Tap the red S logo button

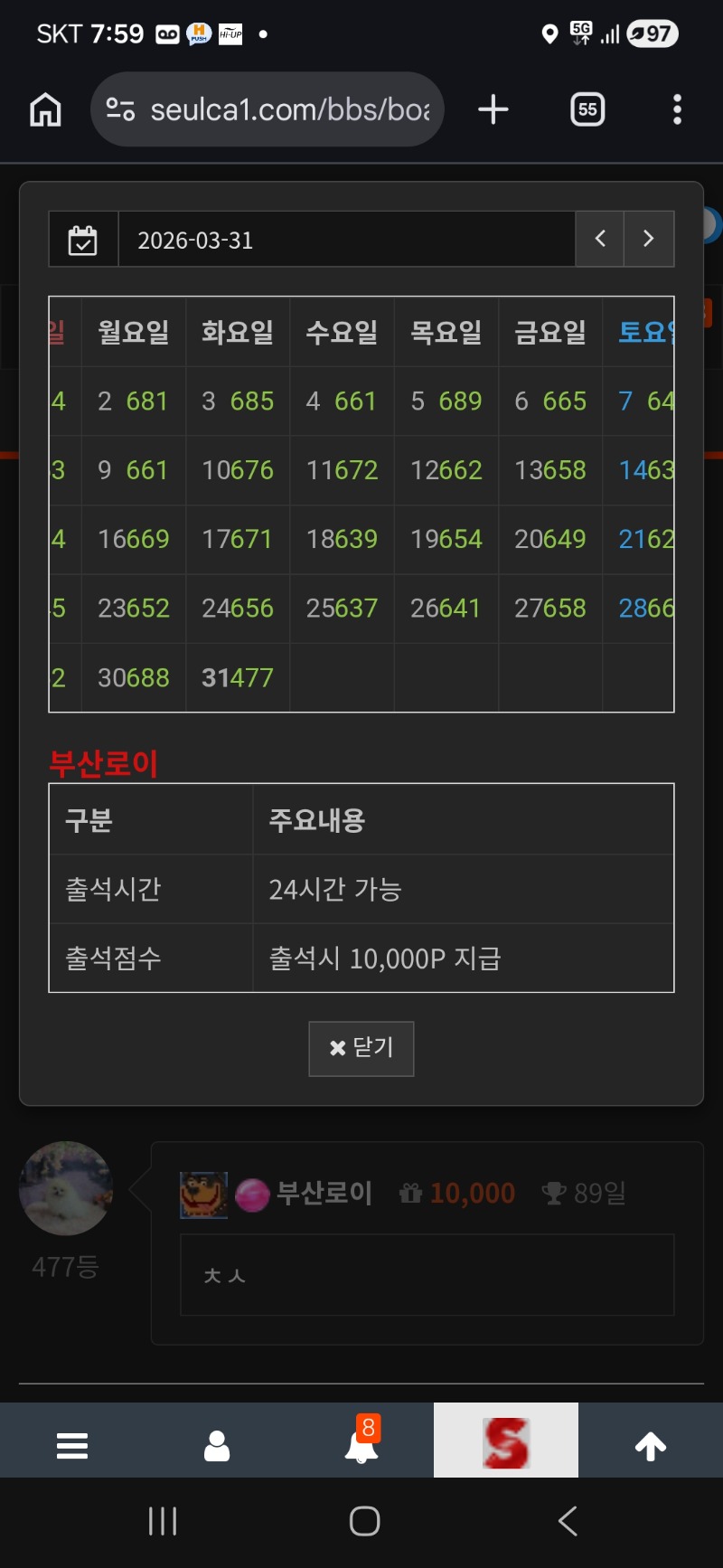pyautogui.click(x=506, y=1441)
